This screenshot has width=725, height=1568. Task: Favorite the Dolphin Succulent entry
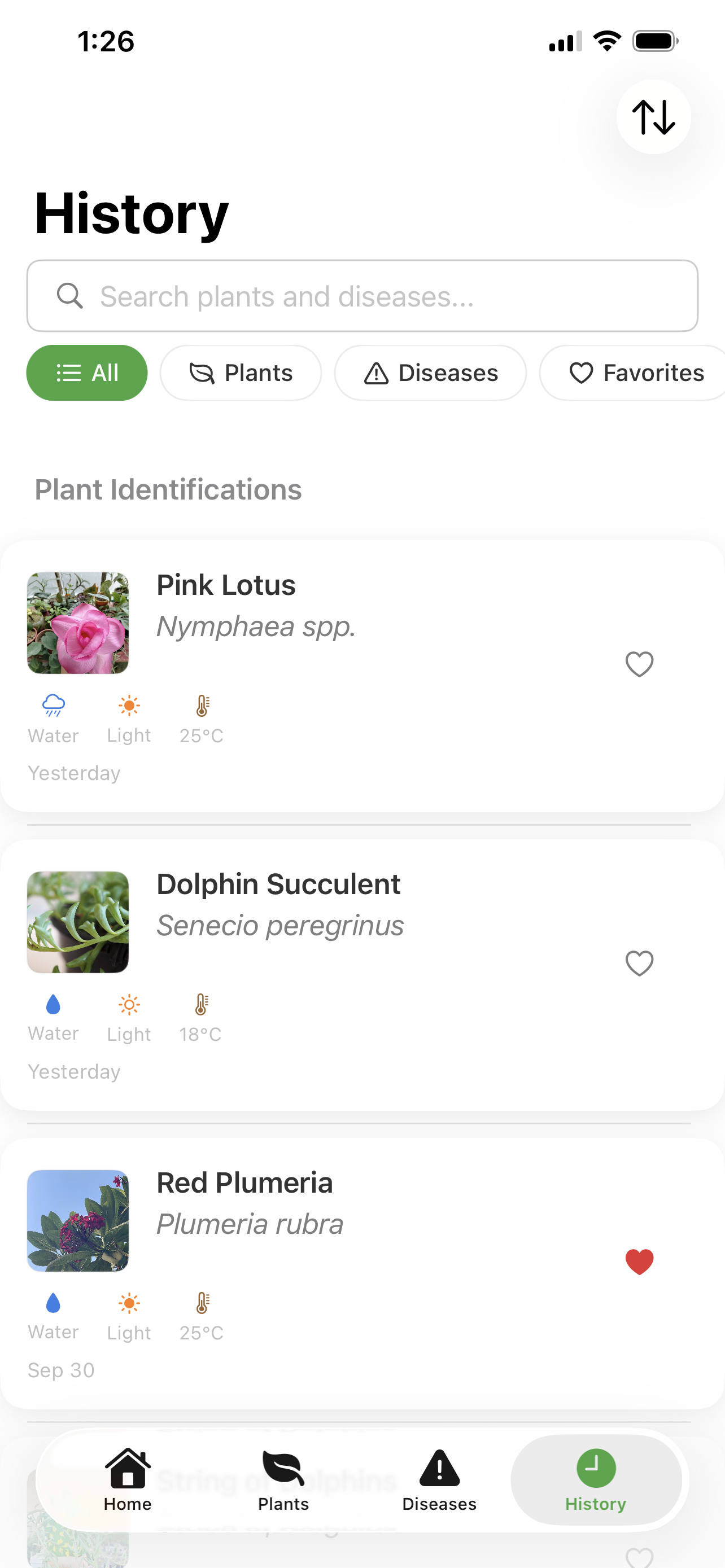click(639, 963)
